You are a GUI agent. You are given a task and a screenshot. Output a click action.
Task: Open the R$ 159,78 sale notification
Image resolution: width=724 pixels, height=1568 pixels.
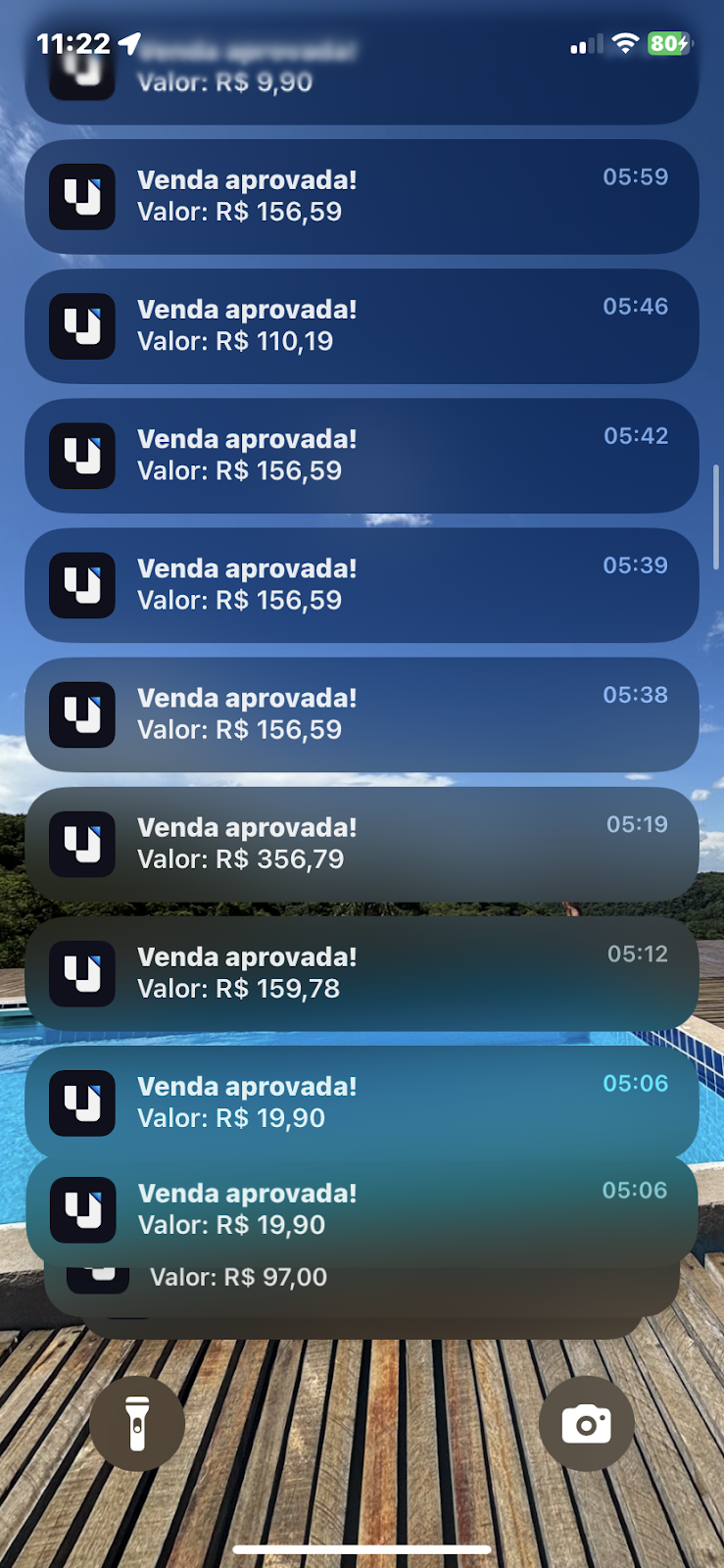pos(362,973)
